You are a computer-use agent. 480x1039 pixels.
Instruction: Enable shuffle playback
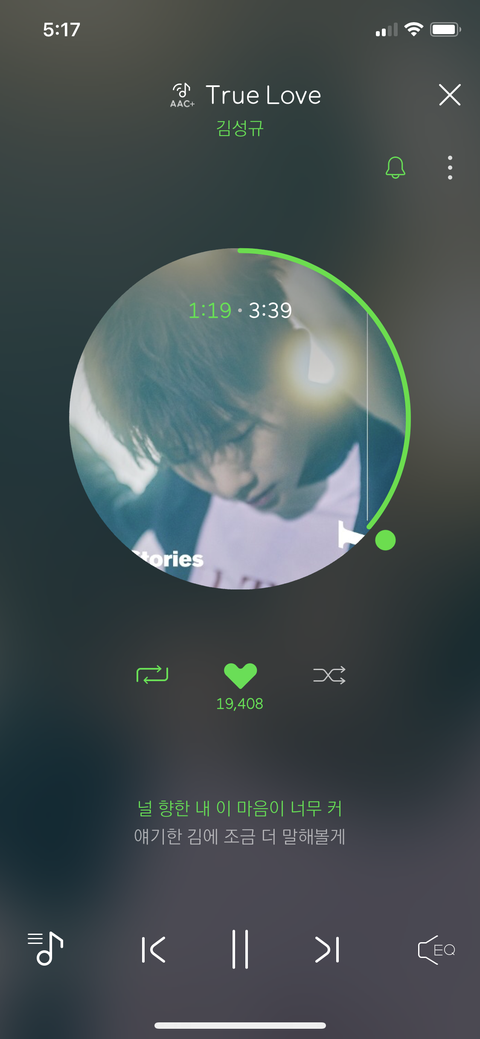pyautogui.click(x=330, y=675)
